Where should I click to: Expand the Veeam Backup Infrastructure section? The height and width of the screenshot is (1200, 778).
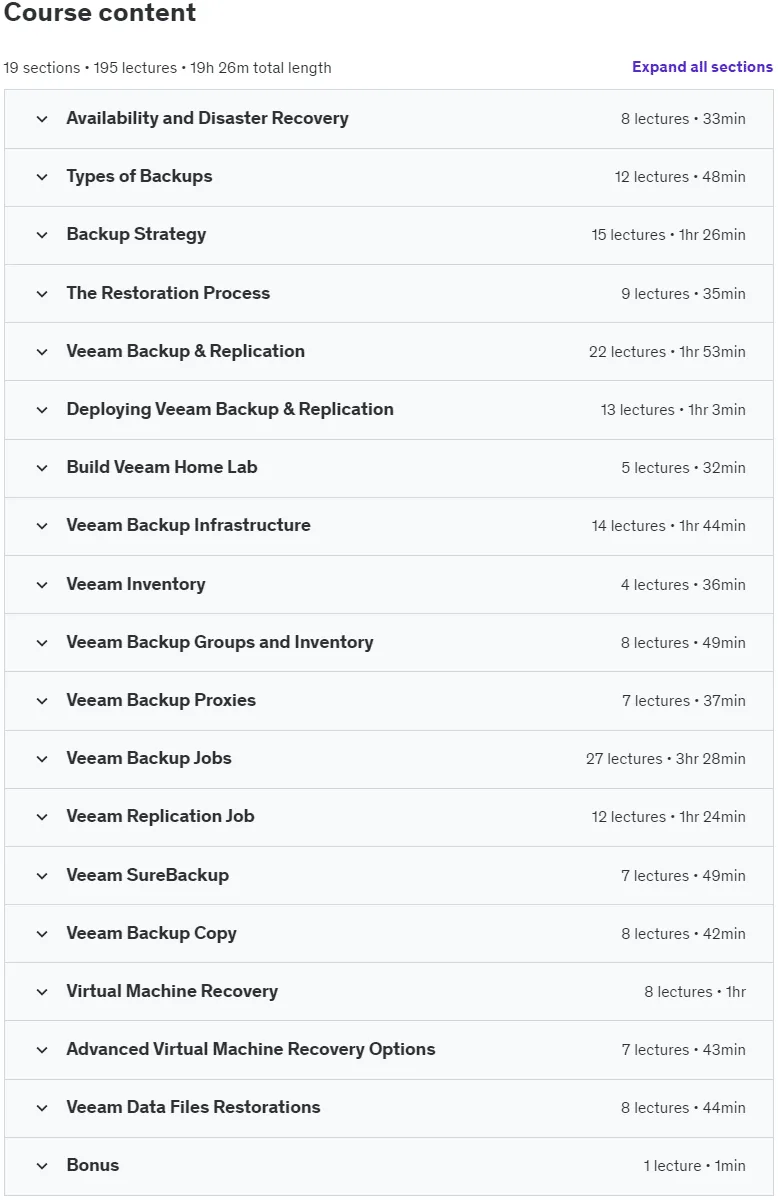389,526
